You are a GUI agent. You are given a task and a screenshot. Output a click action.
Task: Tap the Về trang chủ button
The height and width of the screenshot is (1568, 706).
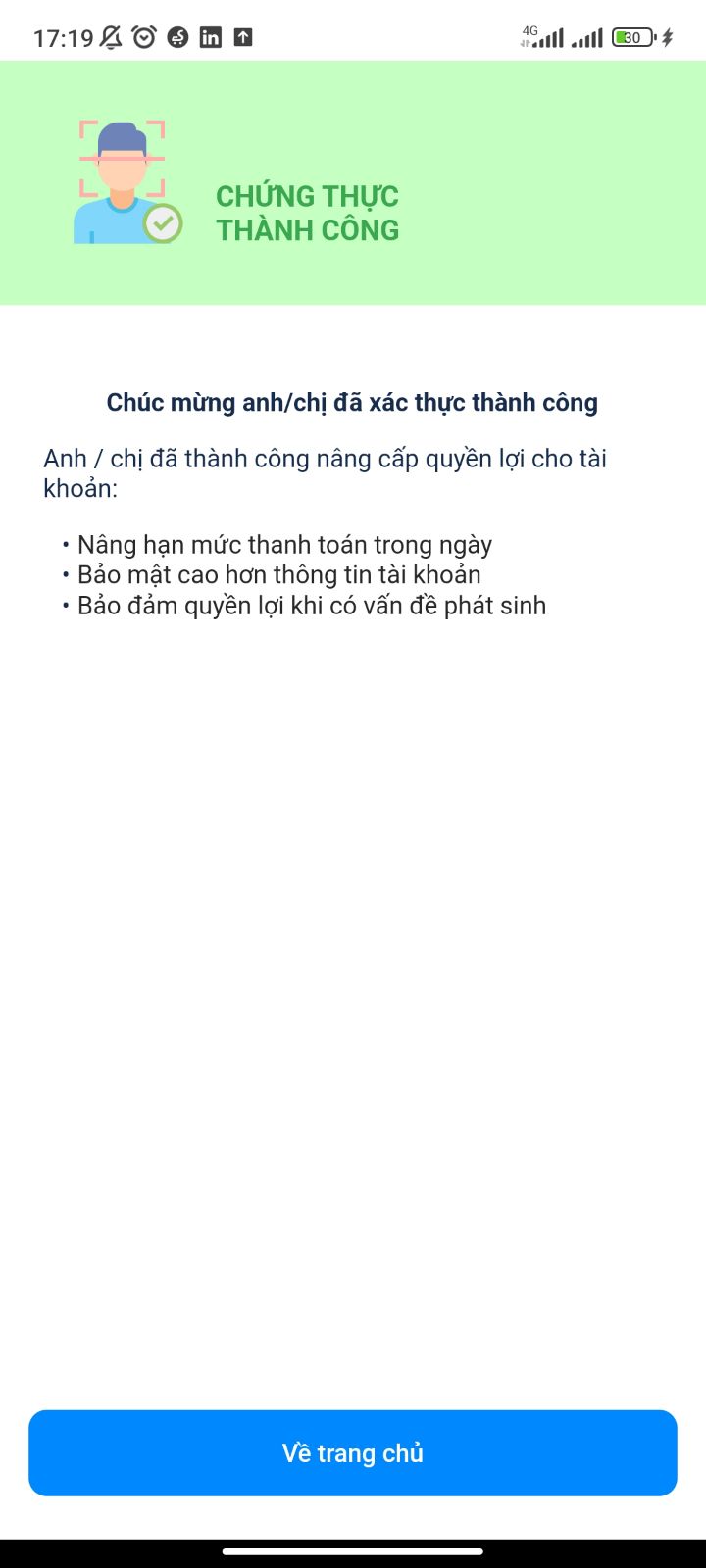pyautogui.click(x=353, y=1452)
